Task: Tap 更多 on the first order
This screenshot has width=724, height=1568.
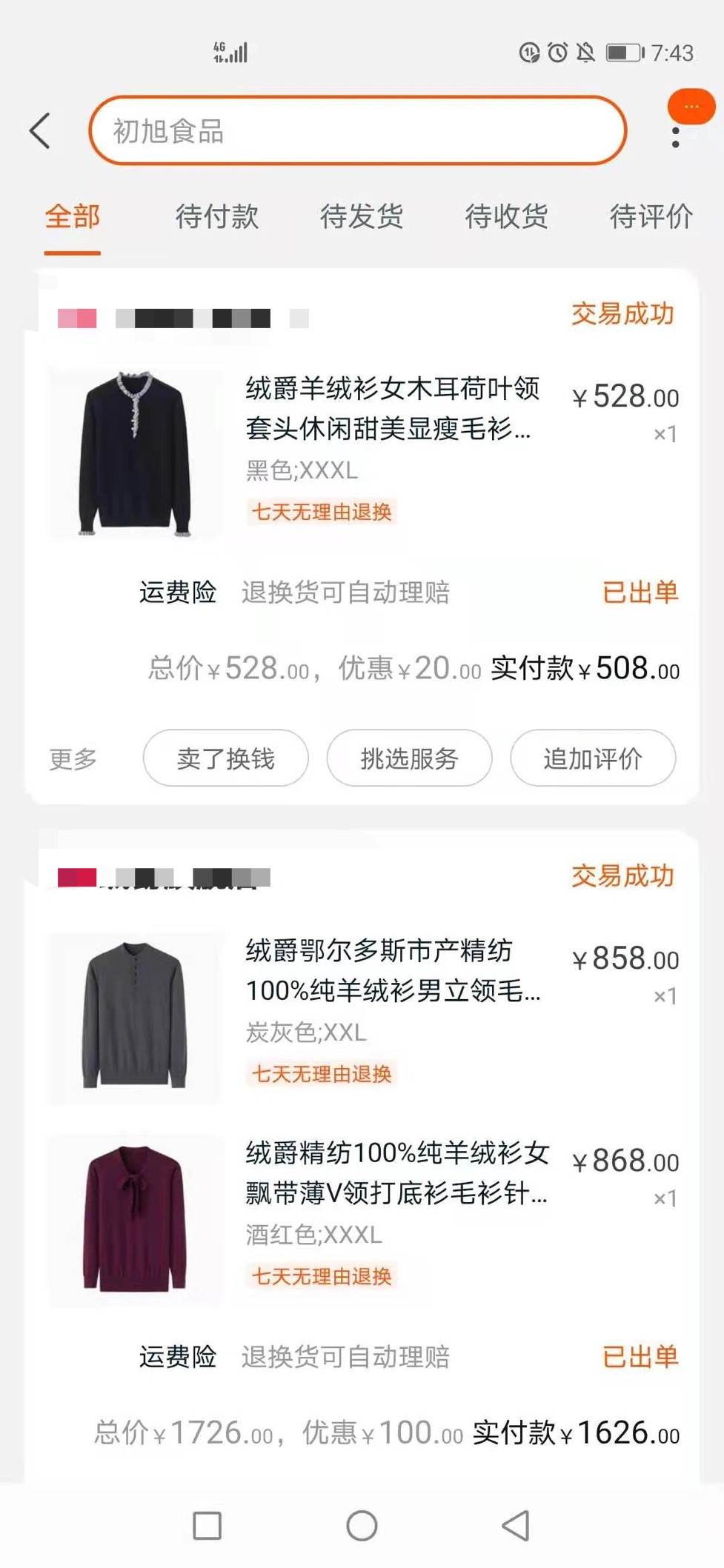Action: 73,758
